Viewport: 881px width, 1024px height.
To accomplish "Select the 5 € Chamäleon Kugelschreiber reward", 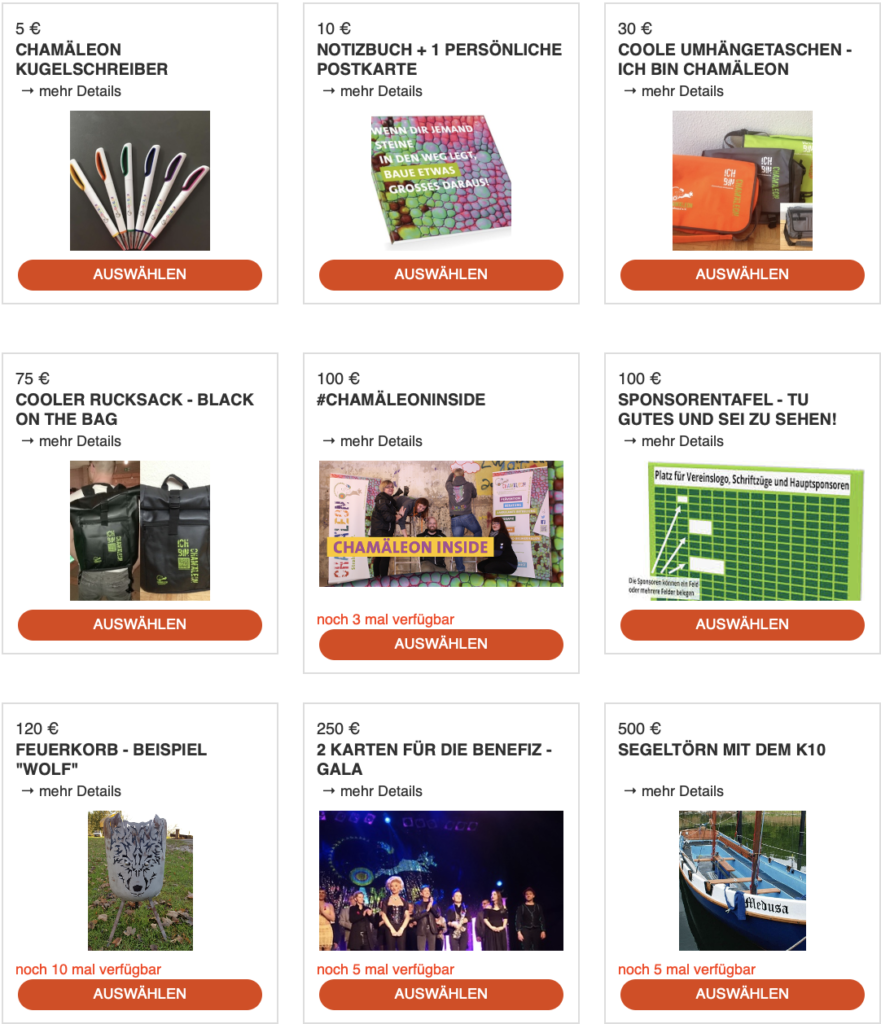I will [x=140, y=274].
